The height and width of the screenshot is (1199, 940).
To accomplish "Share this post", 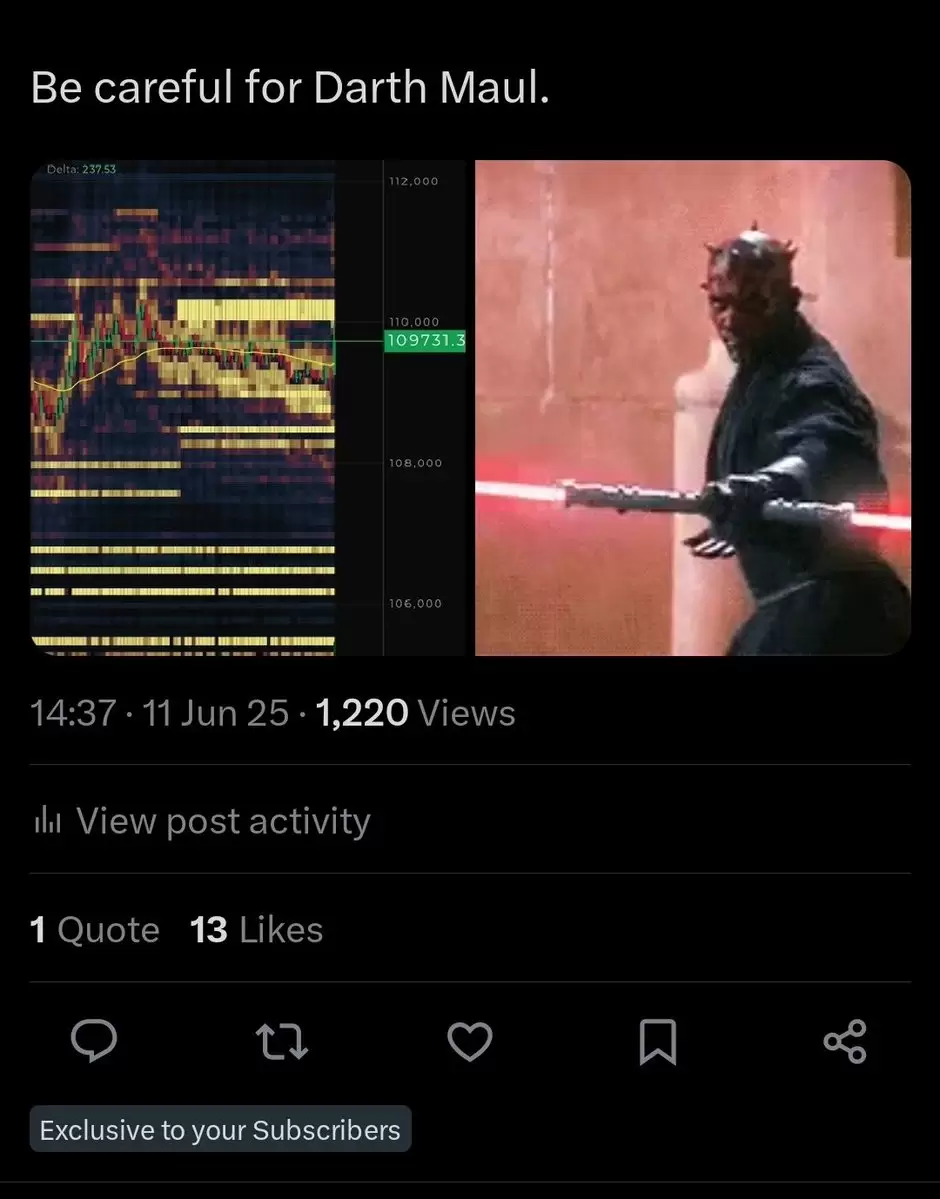I will point(845,1042).
